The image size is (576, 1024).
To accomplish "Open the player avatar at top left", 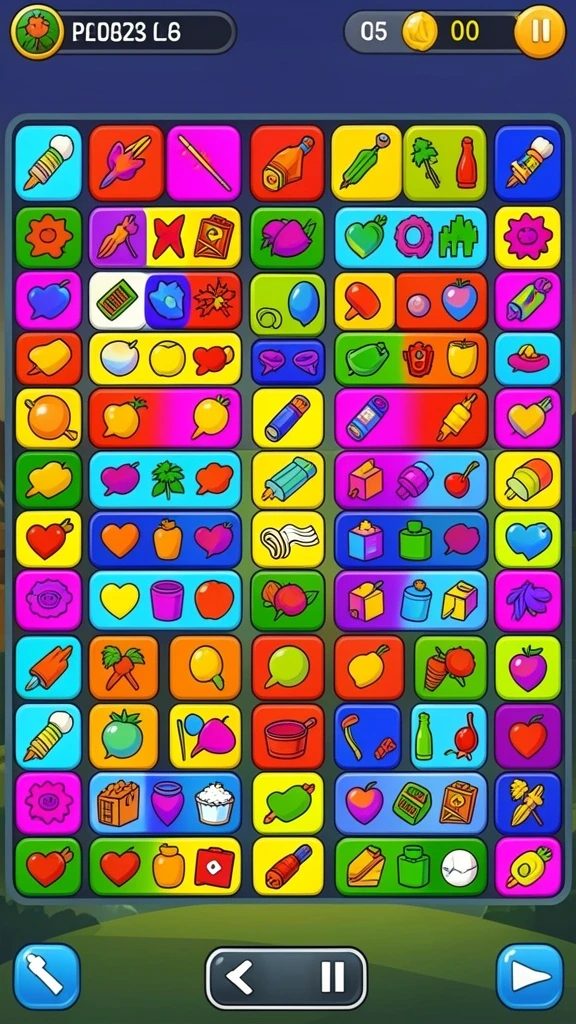I will [37, 31].
